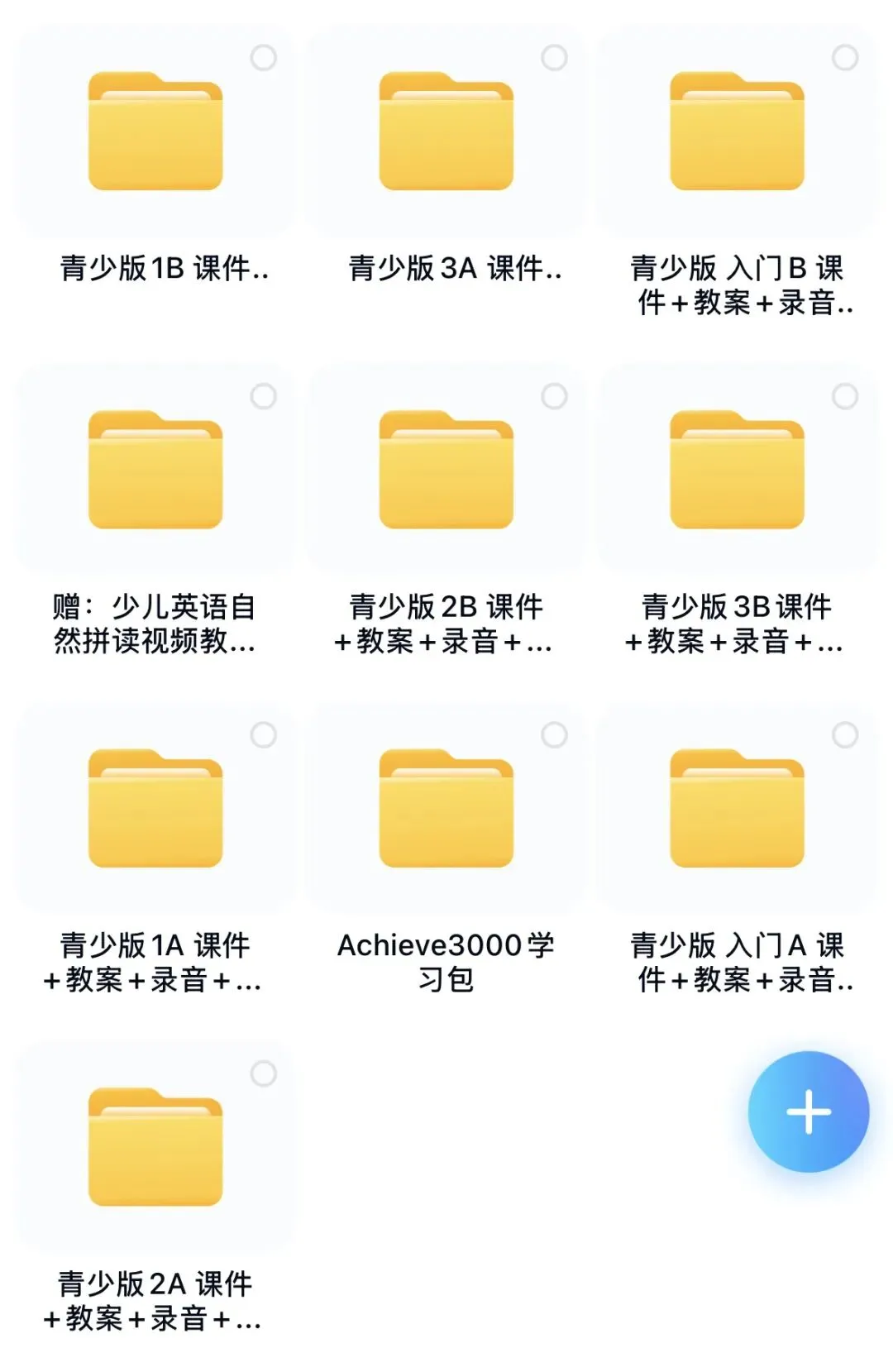Open the 青少版 3A 课件 folder
The height and width of the screenshot is (1372, 893).
coord(446,132)
